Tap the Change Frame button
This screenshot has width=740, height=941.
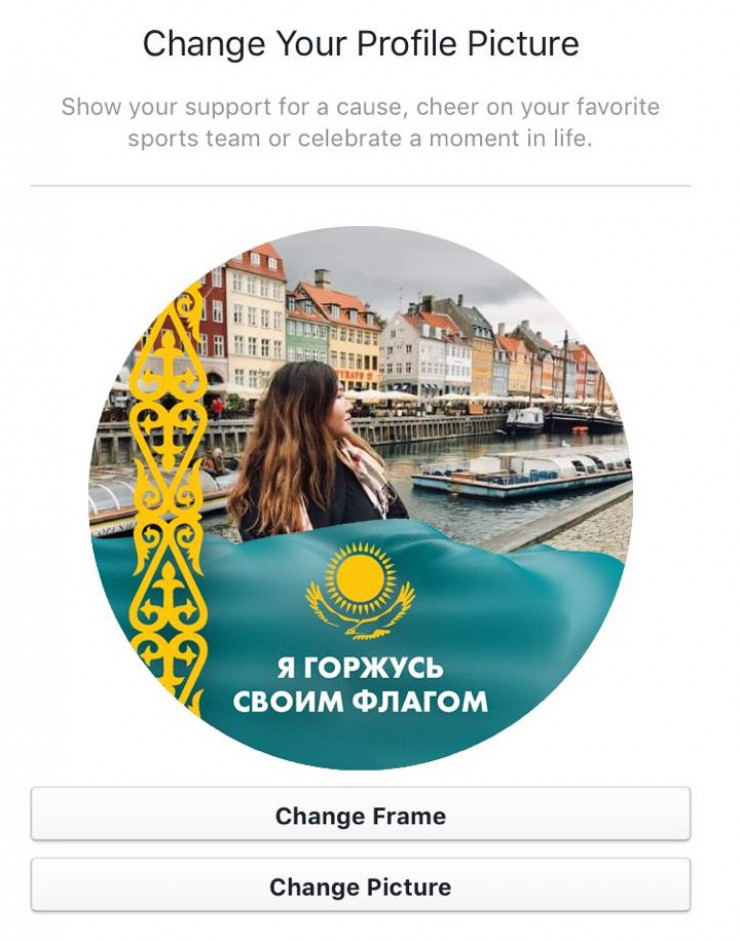click(x=360, y=815)
